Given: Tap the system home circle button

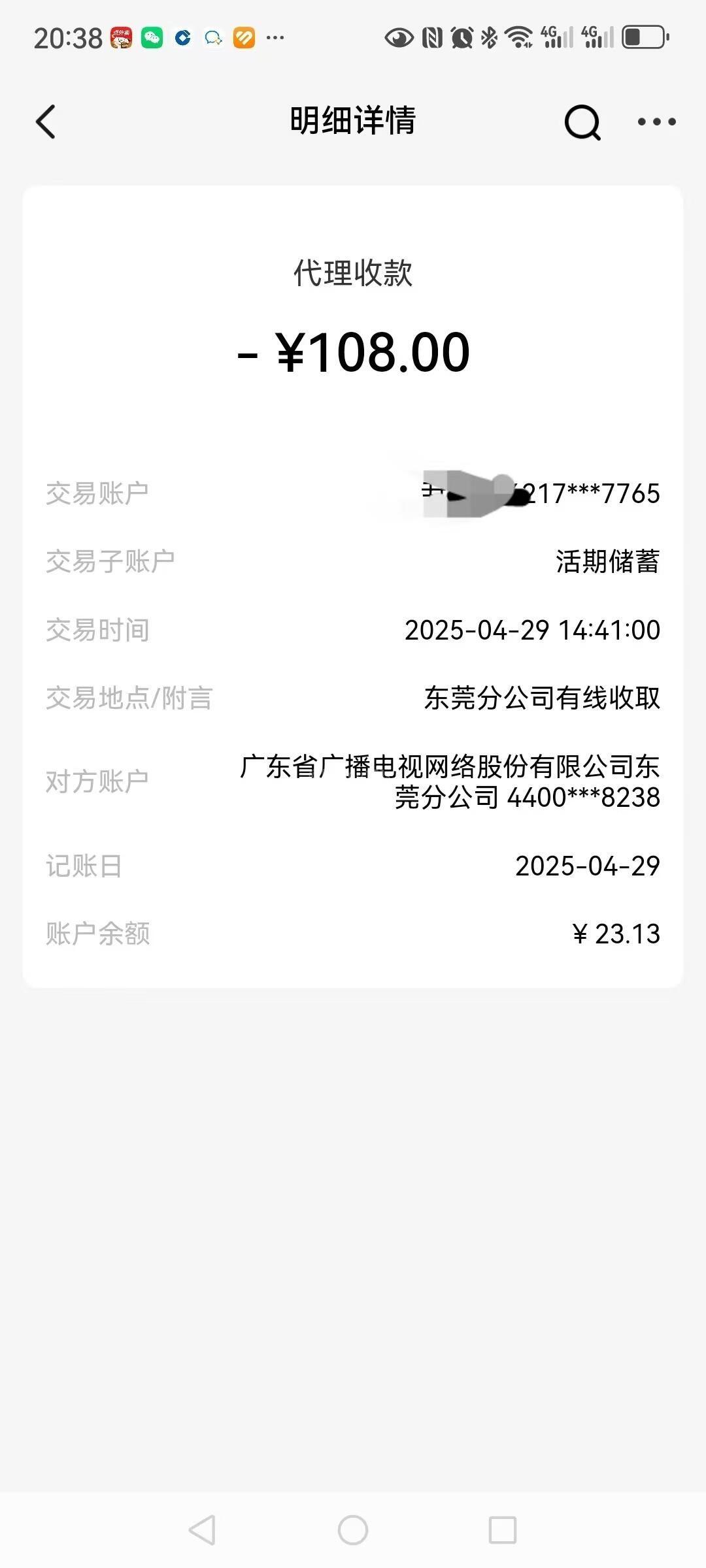Looking at the screenshot, I should (x=353, y=1530).
